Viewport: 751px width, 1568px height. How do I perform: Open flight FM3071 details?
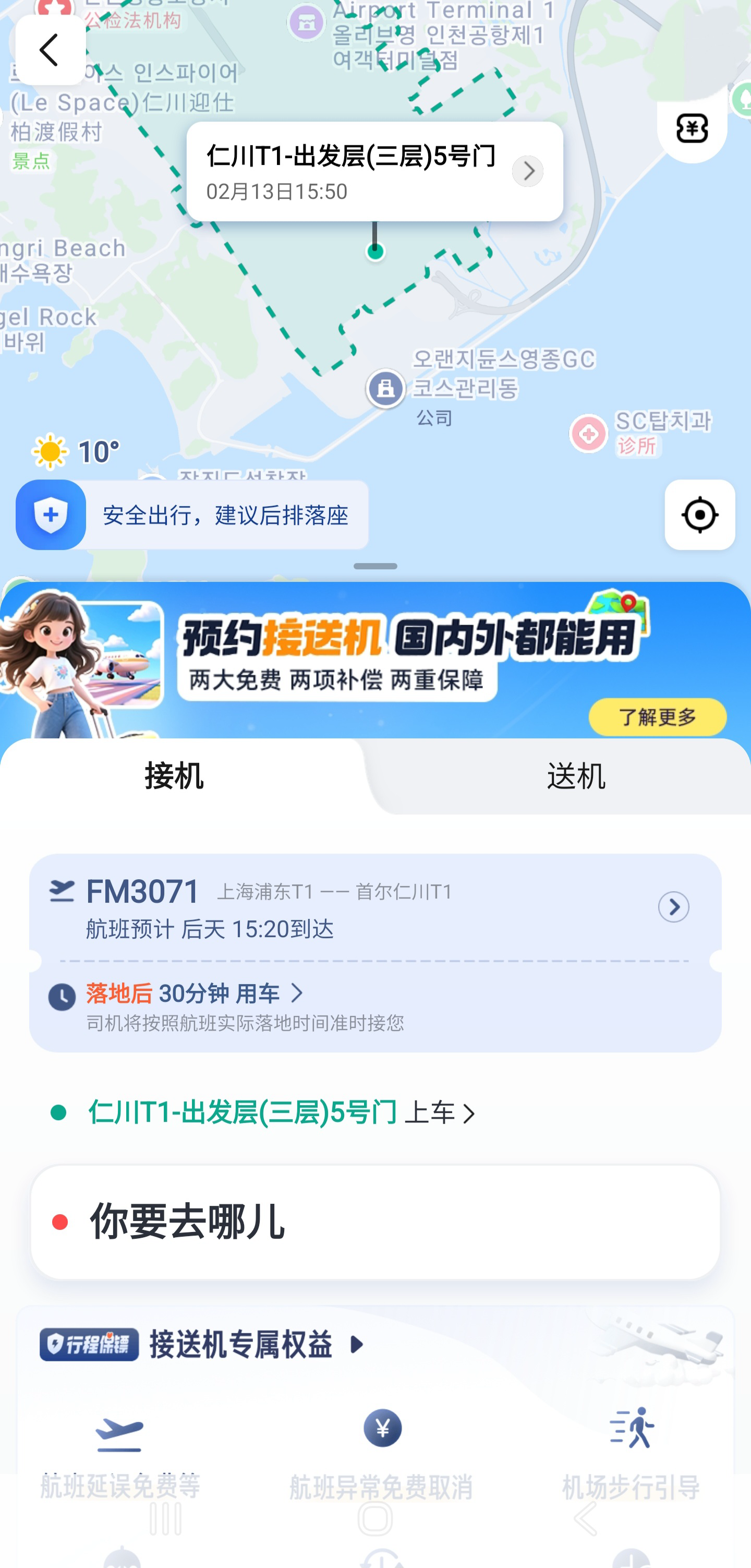(x=673, y=907)
